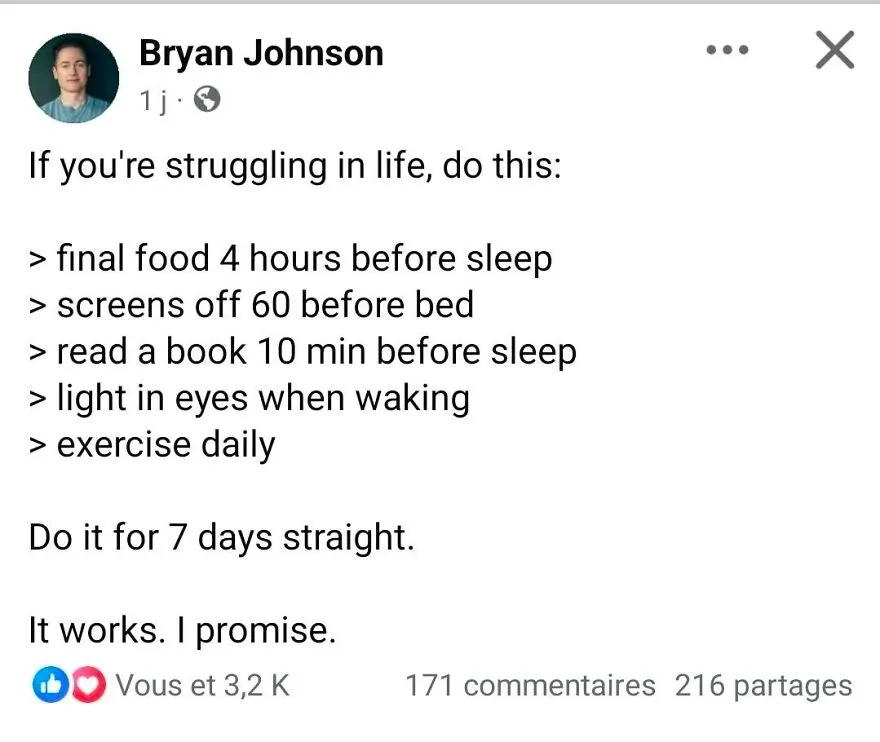Screen dimensions: 880x742
Task: Dismiss the post with the X icon
Action: click(835, 50)
